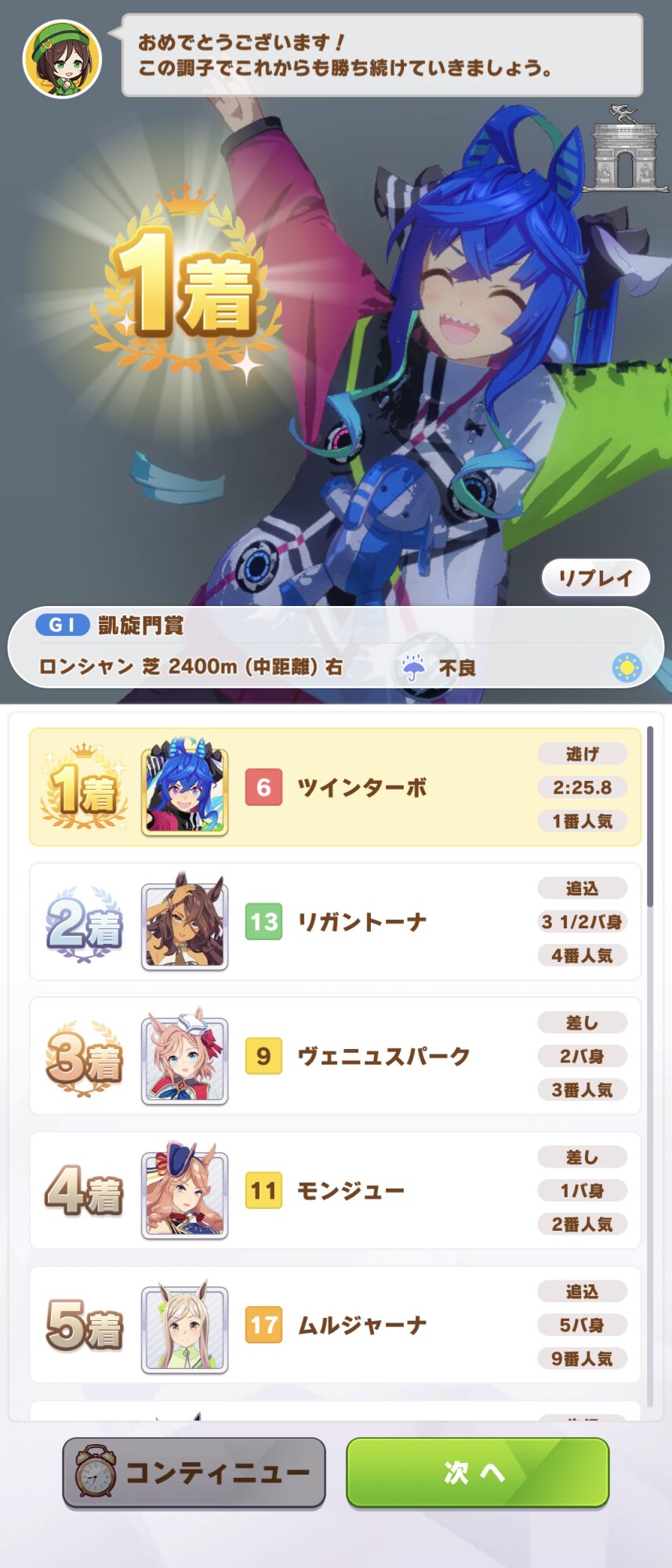672x1568 pixels.
Task: Tap the 次へ next button
Action: [x=478, y=1472]
